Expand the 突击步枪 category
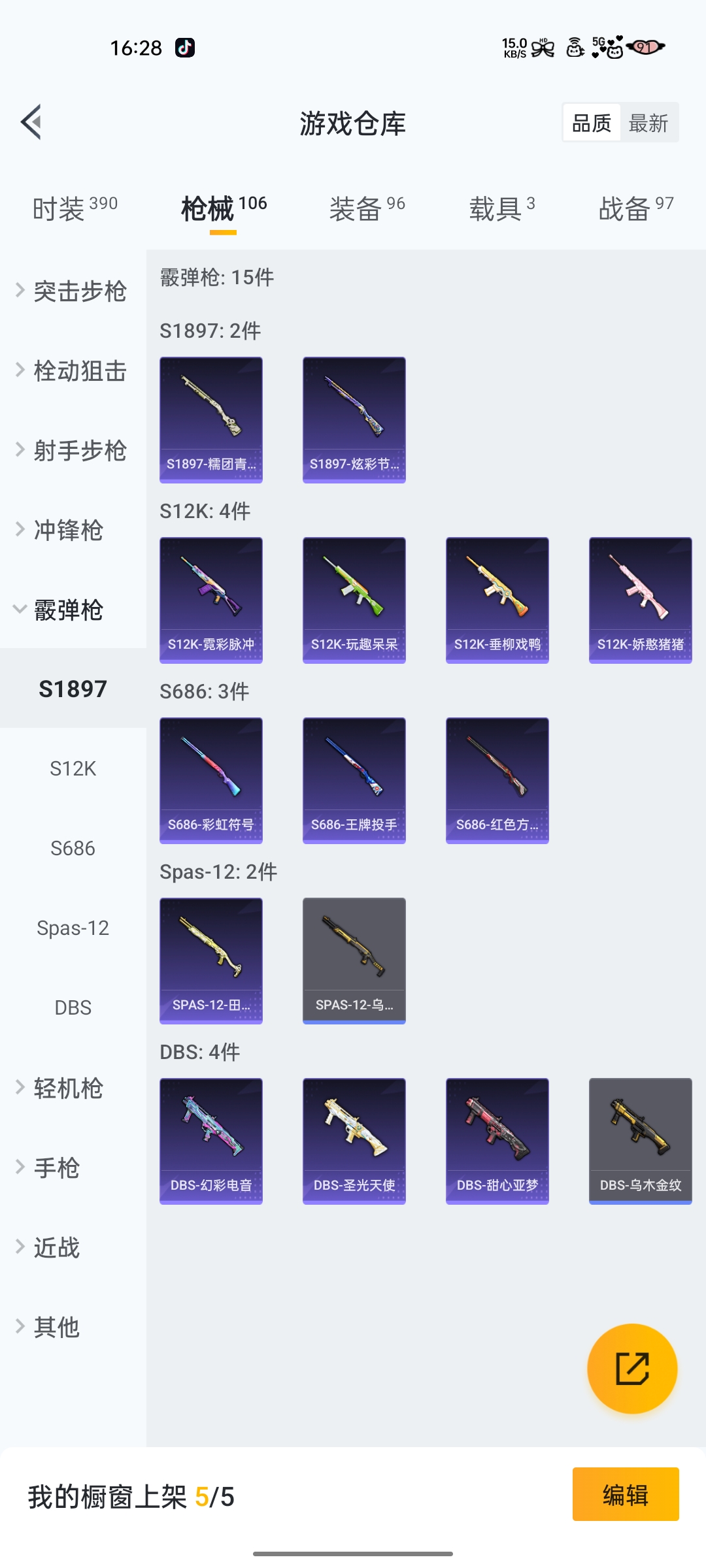Screen dimensions: 706x1568 pyautogui.click(x=72, y=291)
